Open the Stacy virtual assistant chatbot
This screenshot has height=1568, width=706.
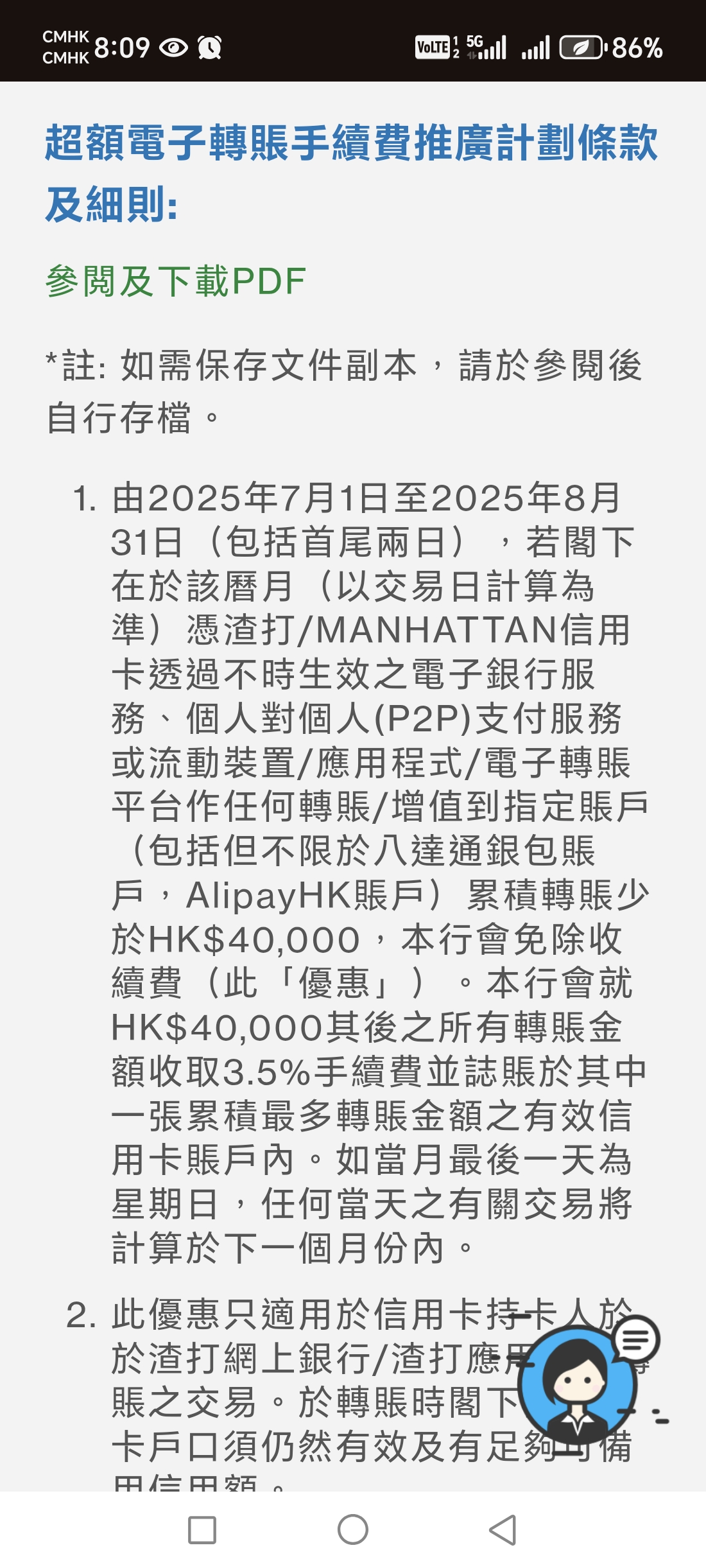pos(578,1384)
